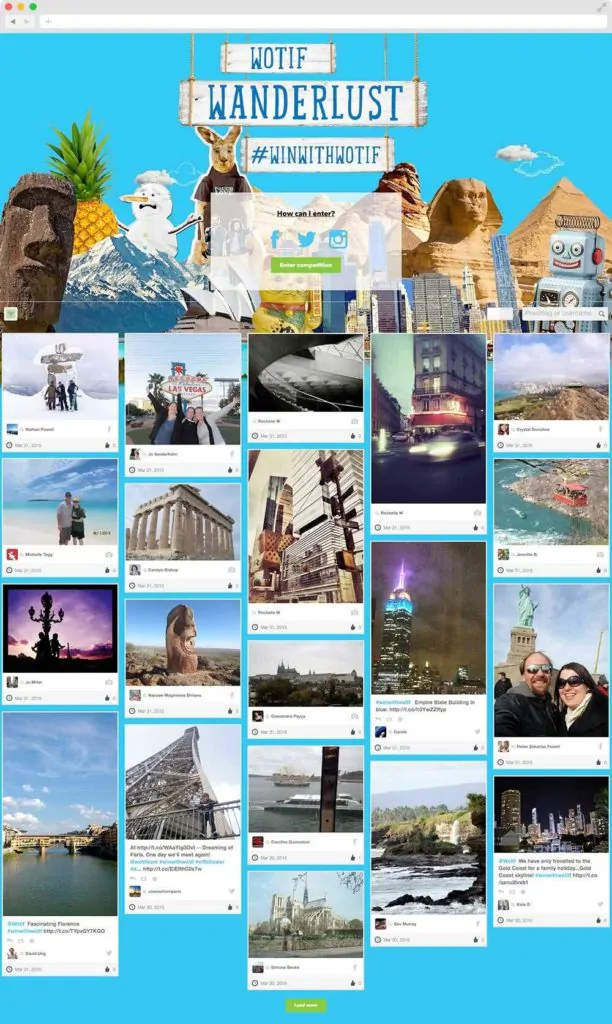Open the Twitter bird icon in the entry box

(x=306, y=240)
